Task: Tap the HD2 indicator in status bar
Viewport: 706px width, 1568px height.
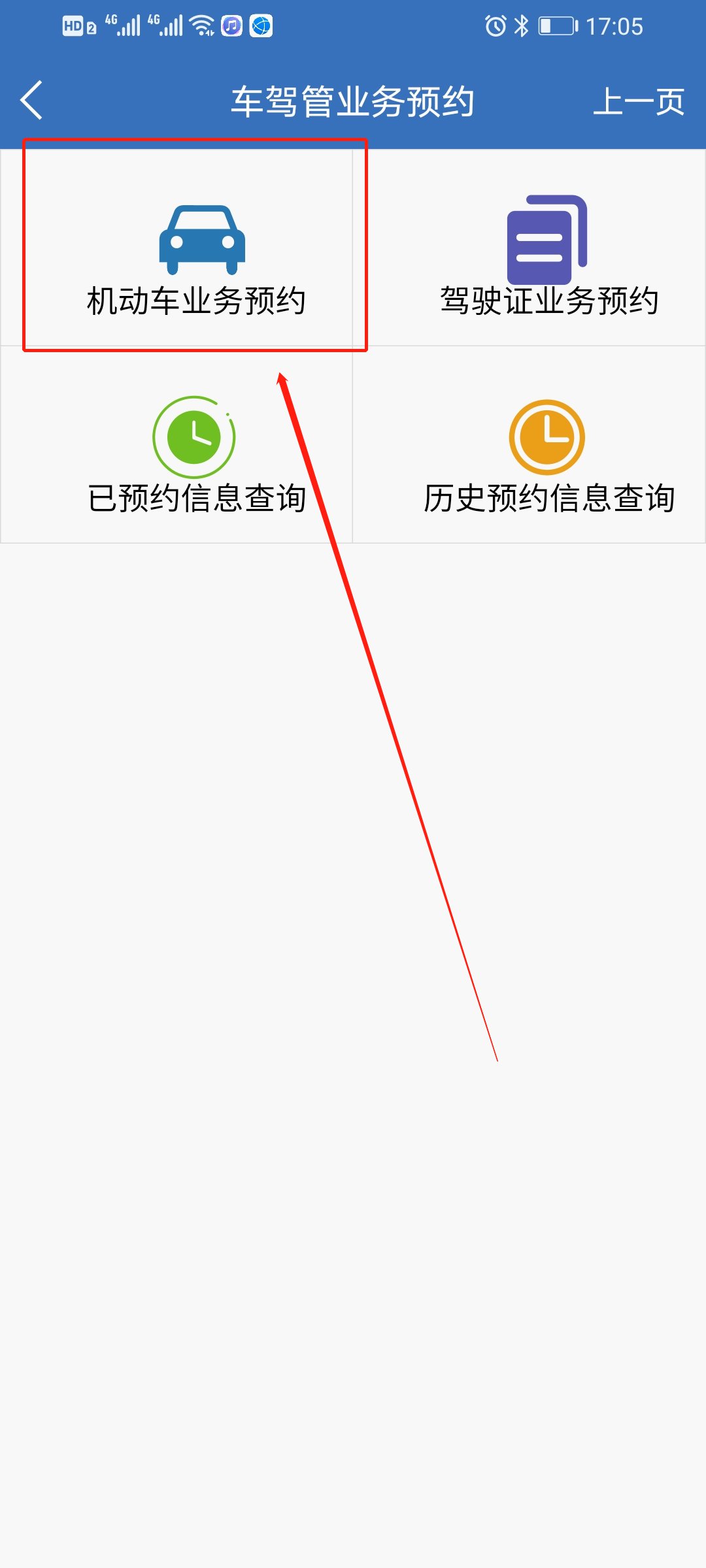Action: pos(74,26)
